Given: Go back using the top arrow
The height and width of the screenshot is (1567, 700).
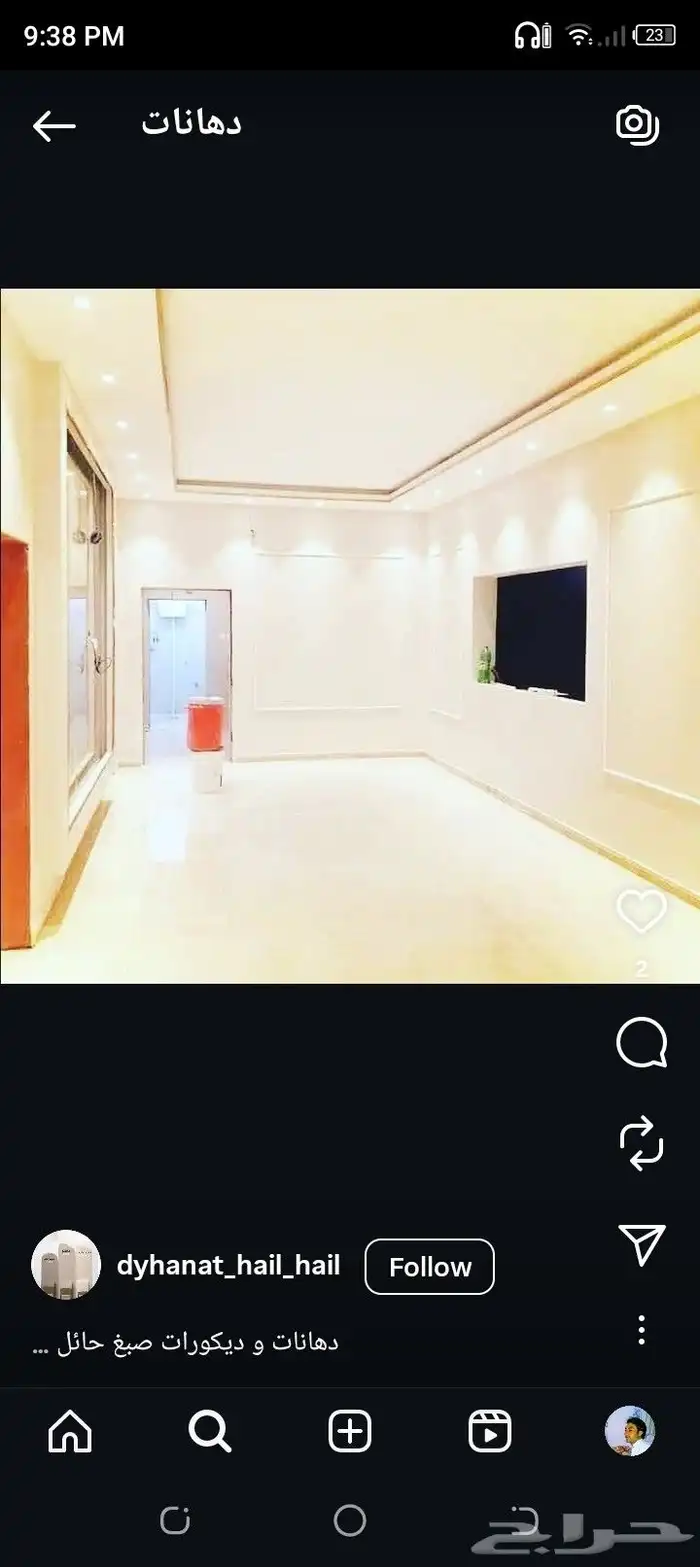Looking at the screenshot, I should coord(54,126).
